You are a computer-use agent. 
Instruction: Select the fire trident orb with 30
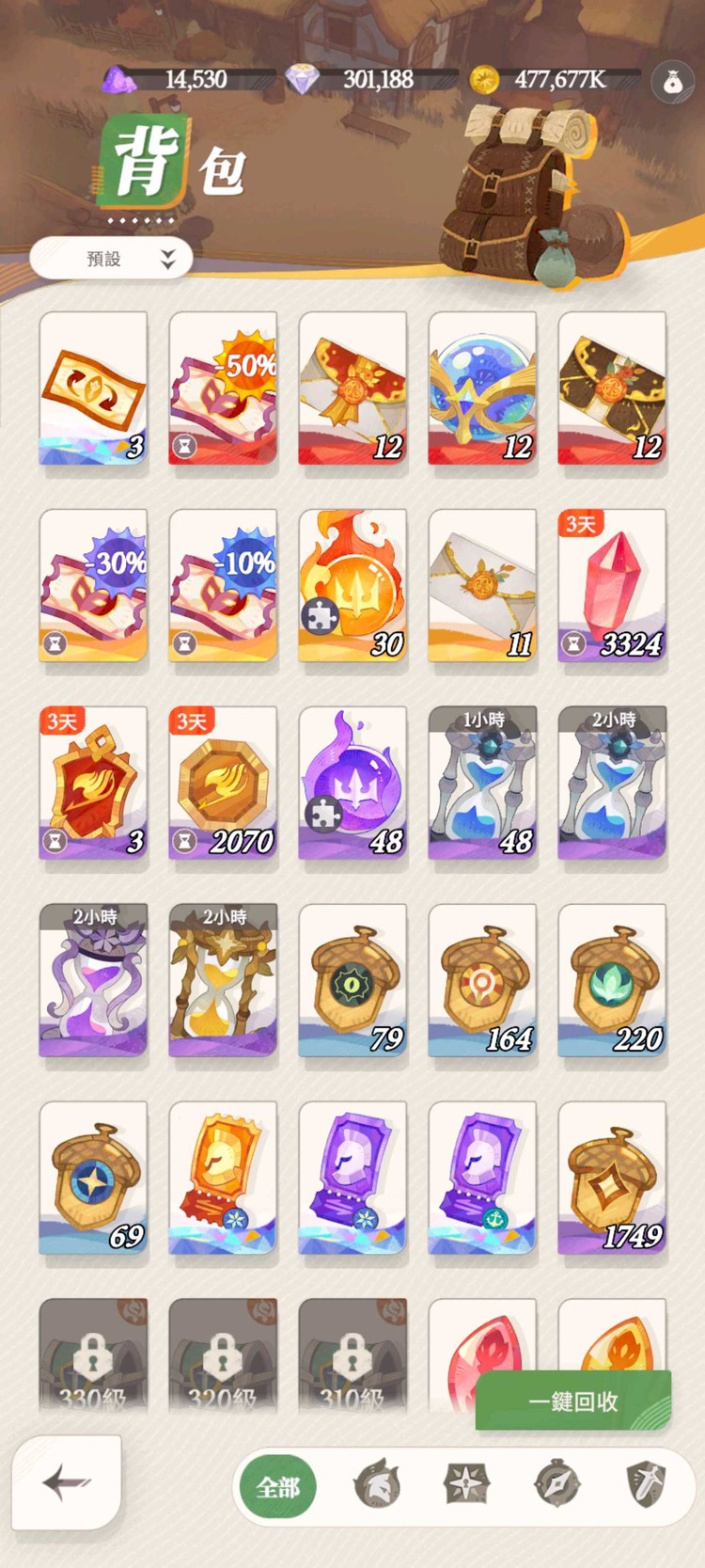click(352, 586)
